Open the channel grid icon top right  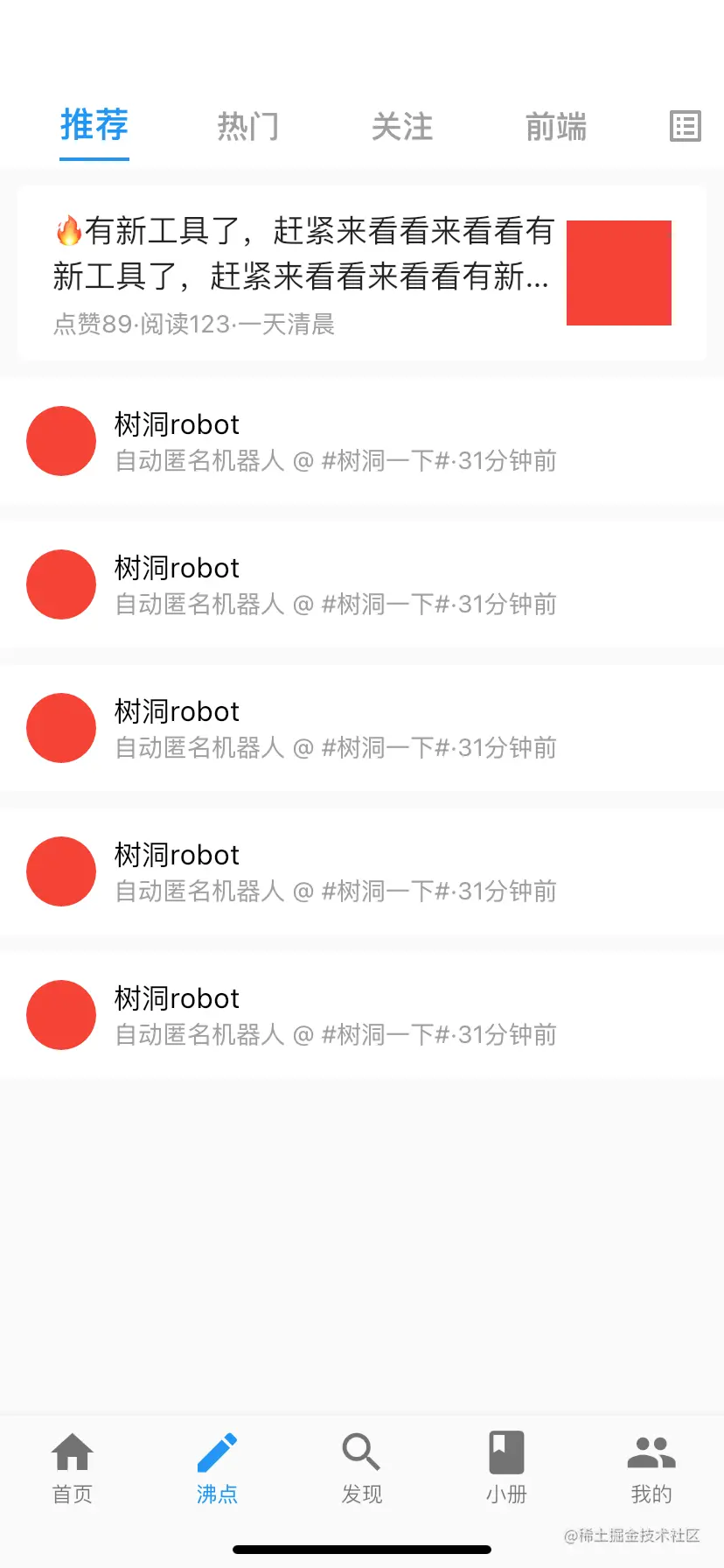coord(685,126)
